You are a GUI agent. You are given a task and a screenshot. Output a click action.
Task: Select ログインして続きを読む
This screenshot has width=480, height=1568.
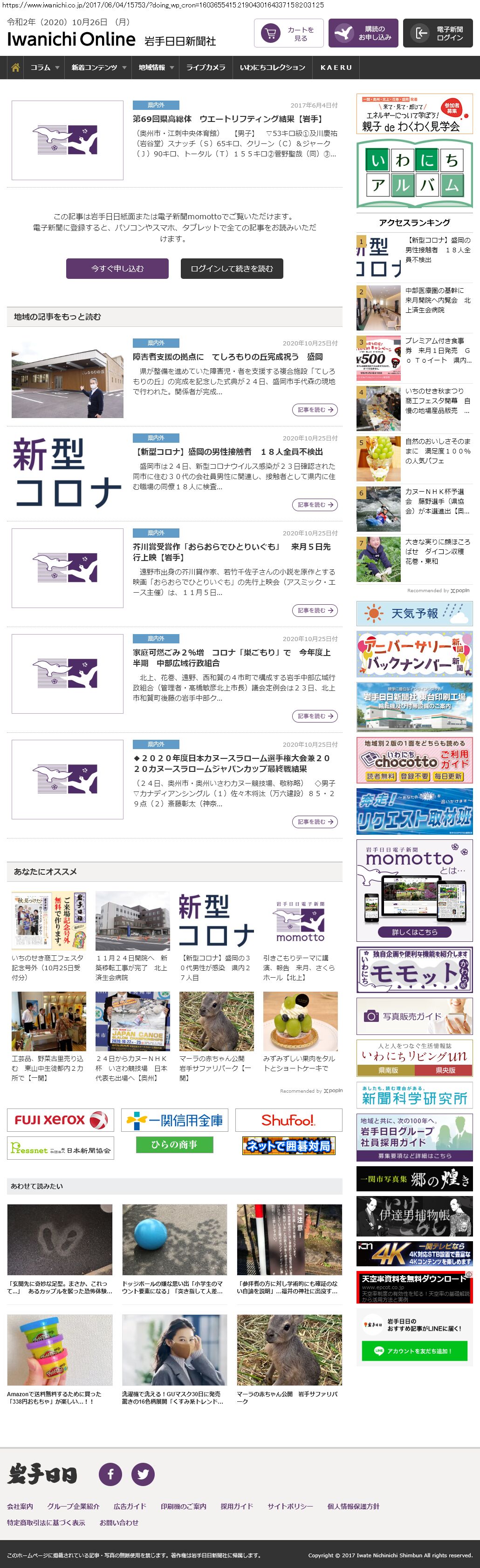click(x=232, y=269)
